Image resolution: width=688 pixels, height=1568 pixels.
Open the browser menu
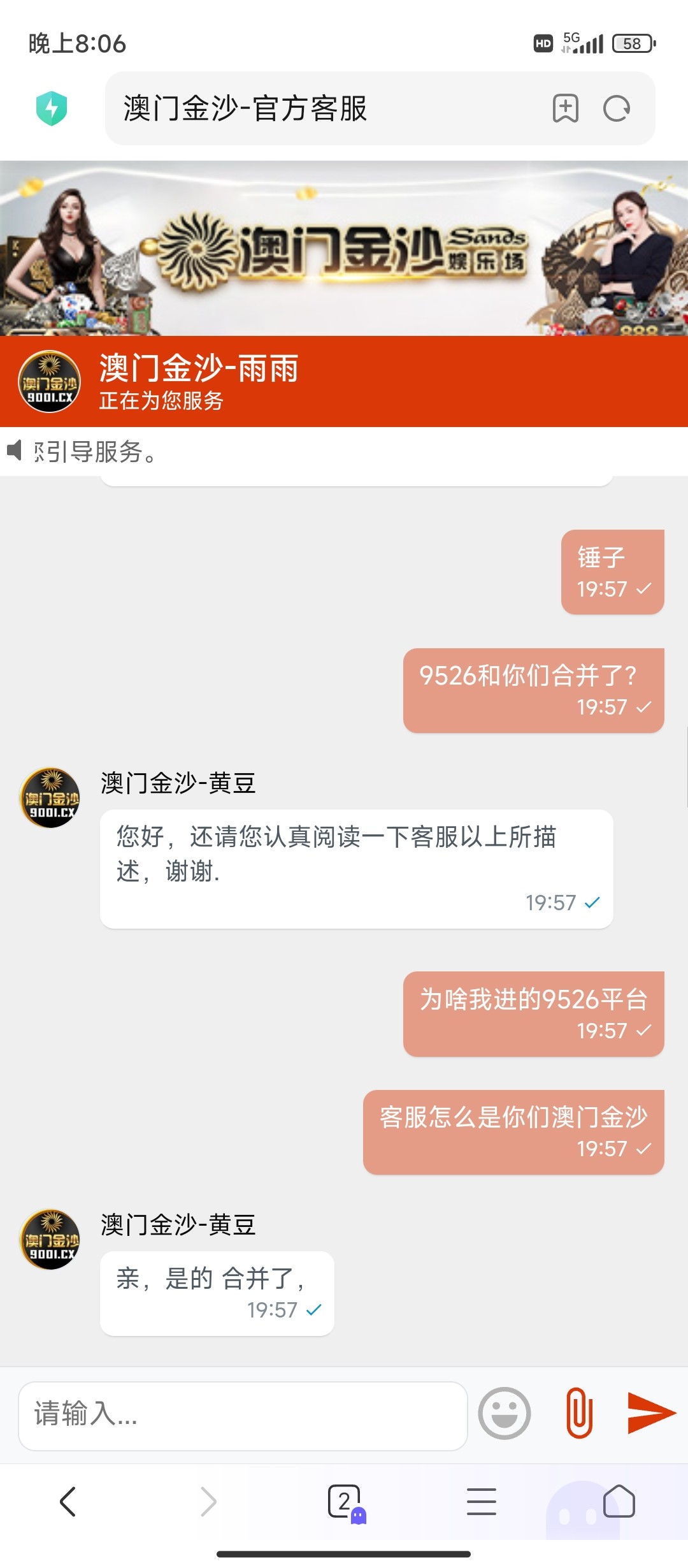pyautogui.click(x=482, y=1501)
